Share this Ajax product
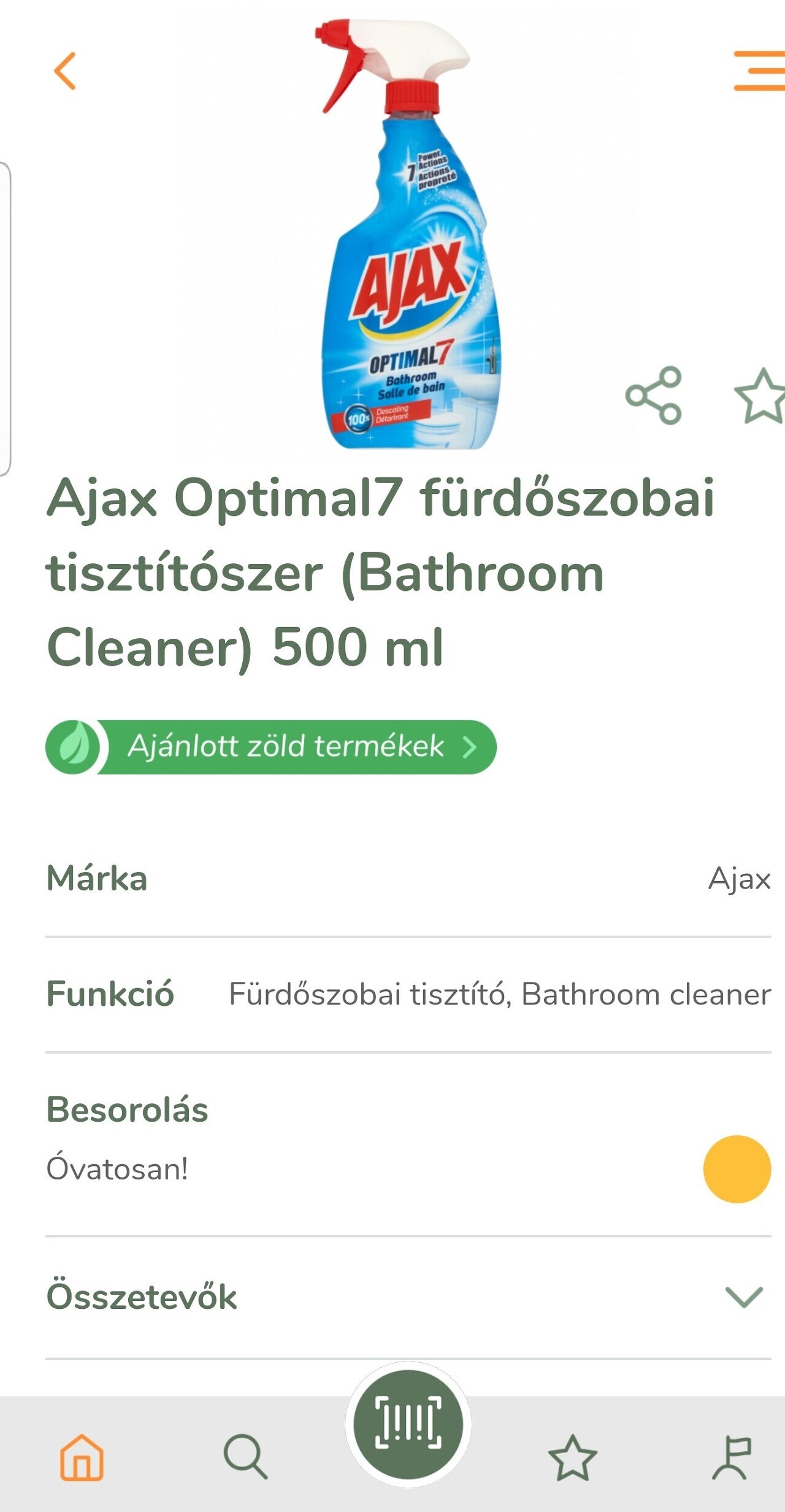The height and width of the screenshot is (1512, 785). [x=654, y=396]
